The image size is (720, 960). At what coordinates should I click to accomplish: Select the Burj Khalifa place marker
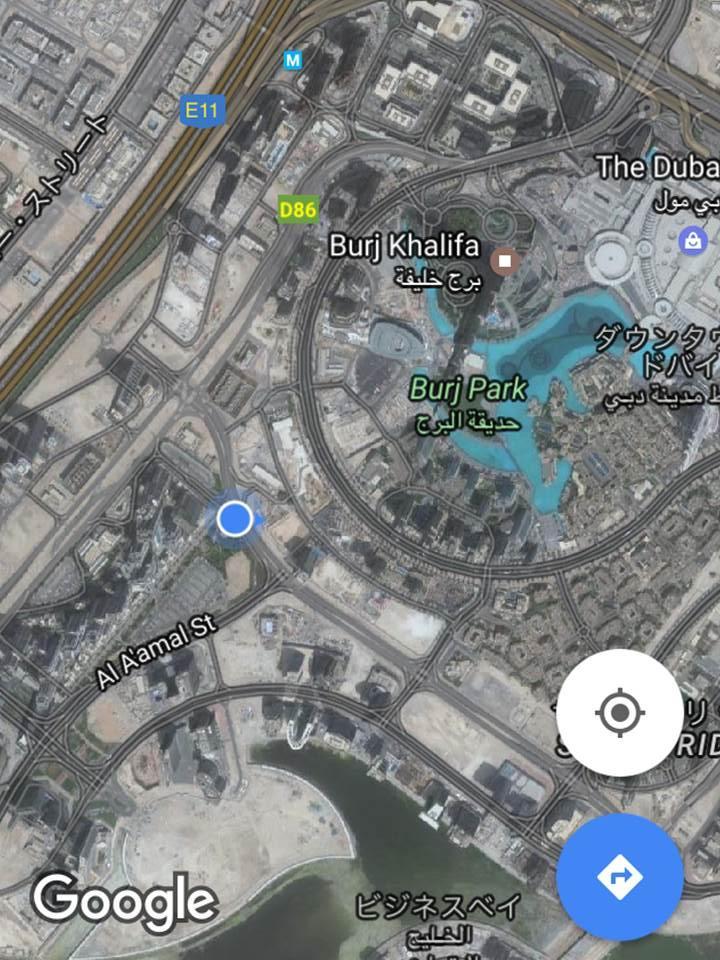[x=506, y=261]
